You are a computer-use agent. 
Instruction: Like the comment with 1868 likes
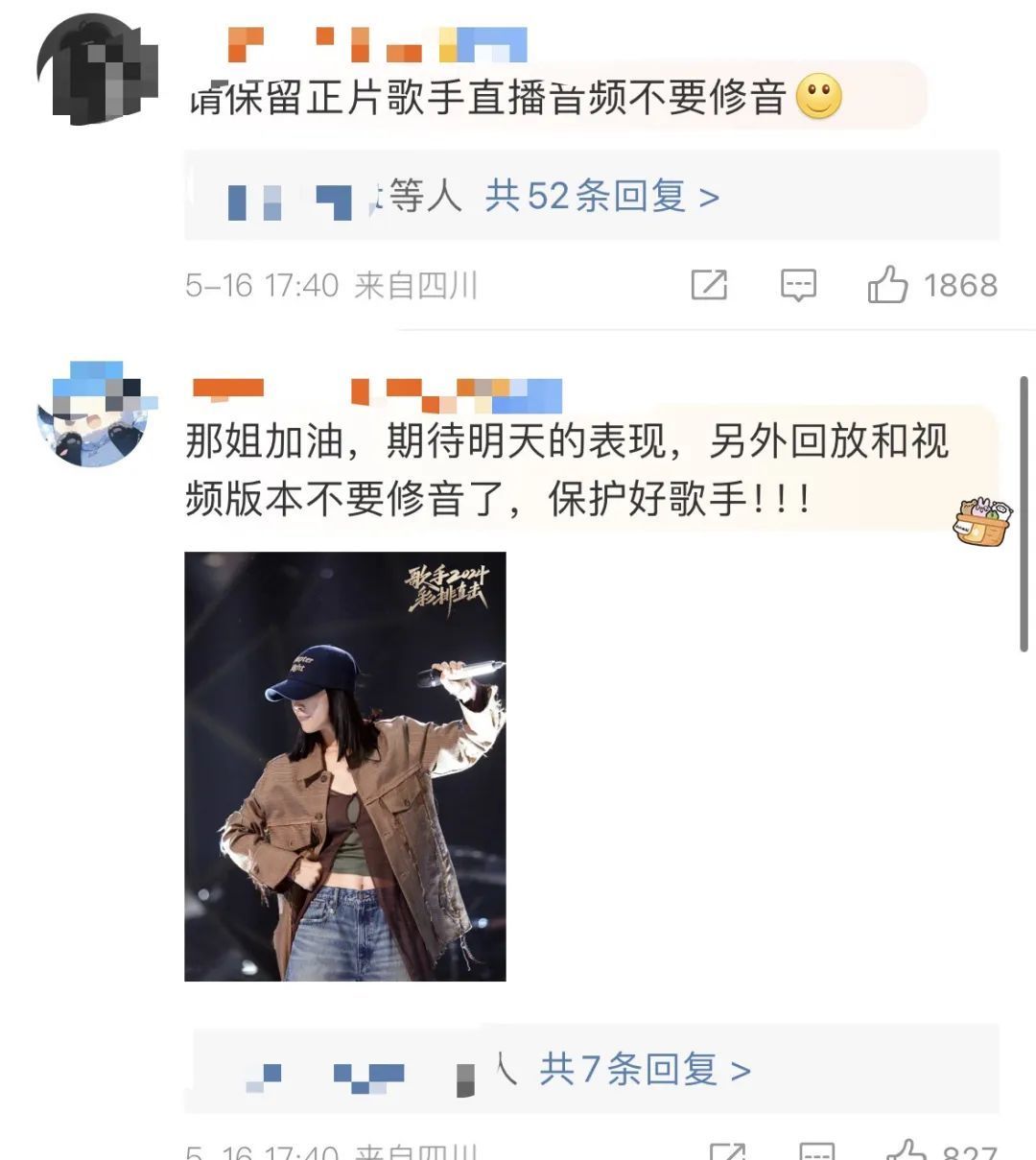click(887, 285)
